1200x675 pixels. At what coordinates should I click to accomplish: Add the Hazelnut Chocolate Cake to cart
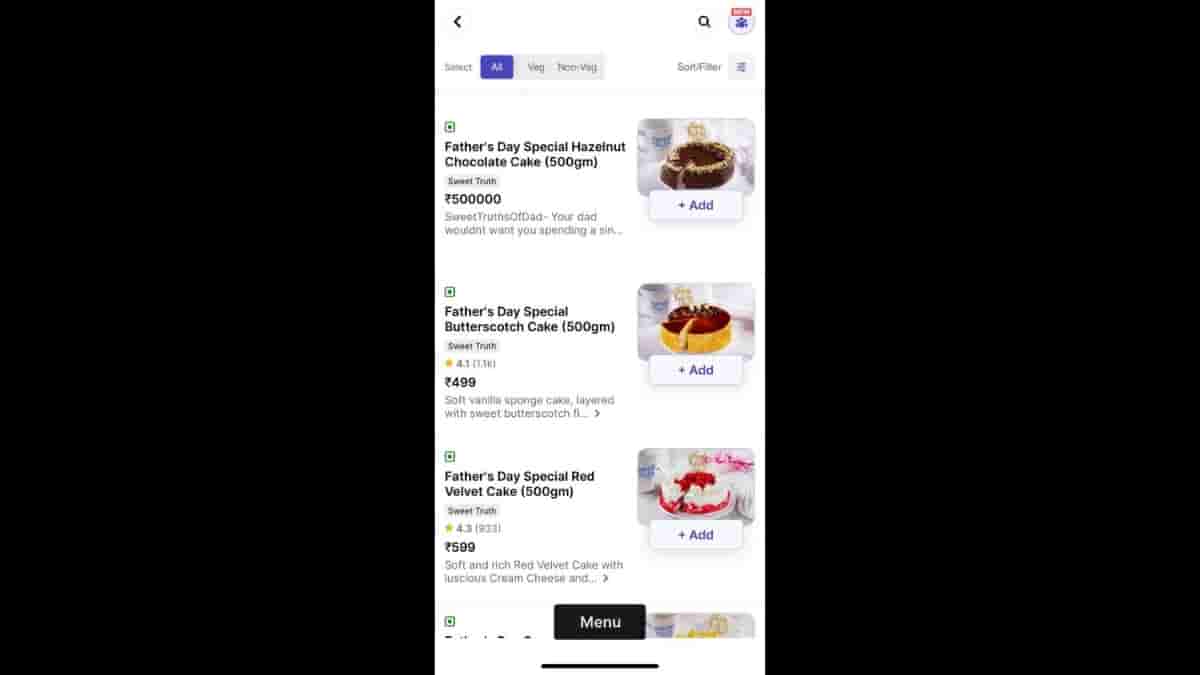tap(695, 205)
